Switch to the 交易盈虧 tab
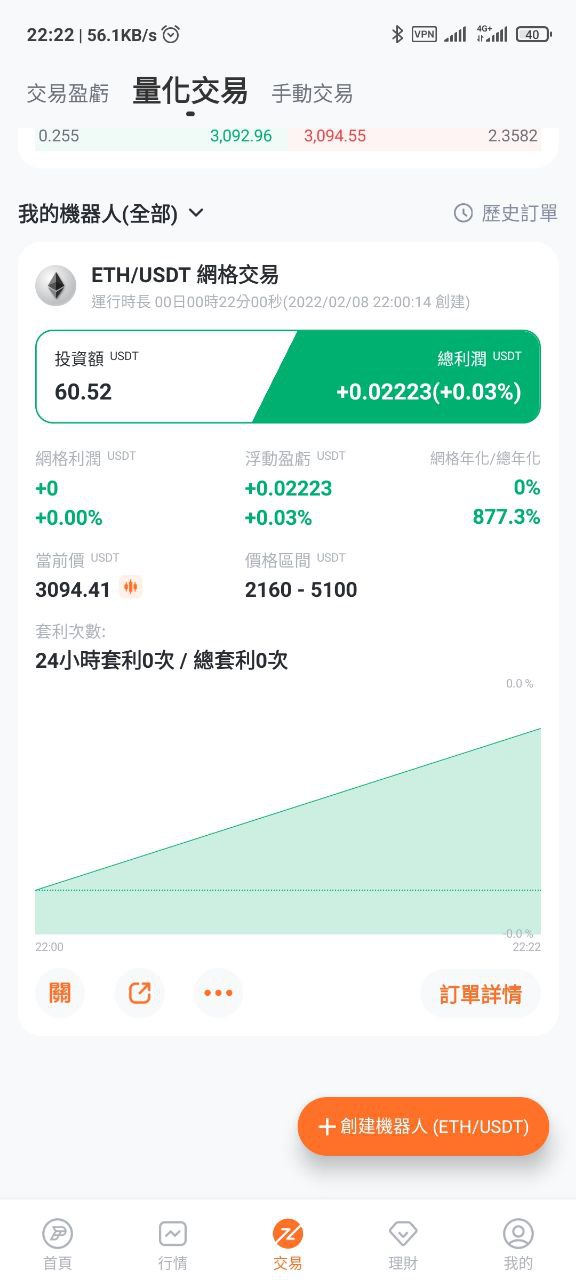This screenshot has height=1280, width=576. point(69,94)
